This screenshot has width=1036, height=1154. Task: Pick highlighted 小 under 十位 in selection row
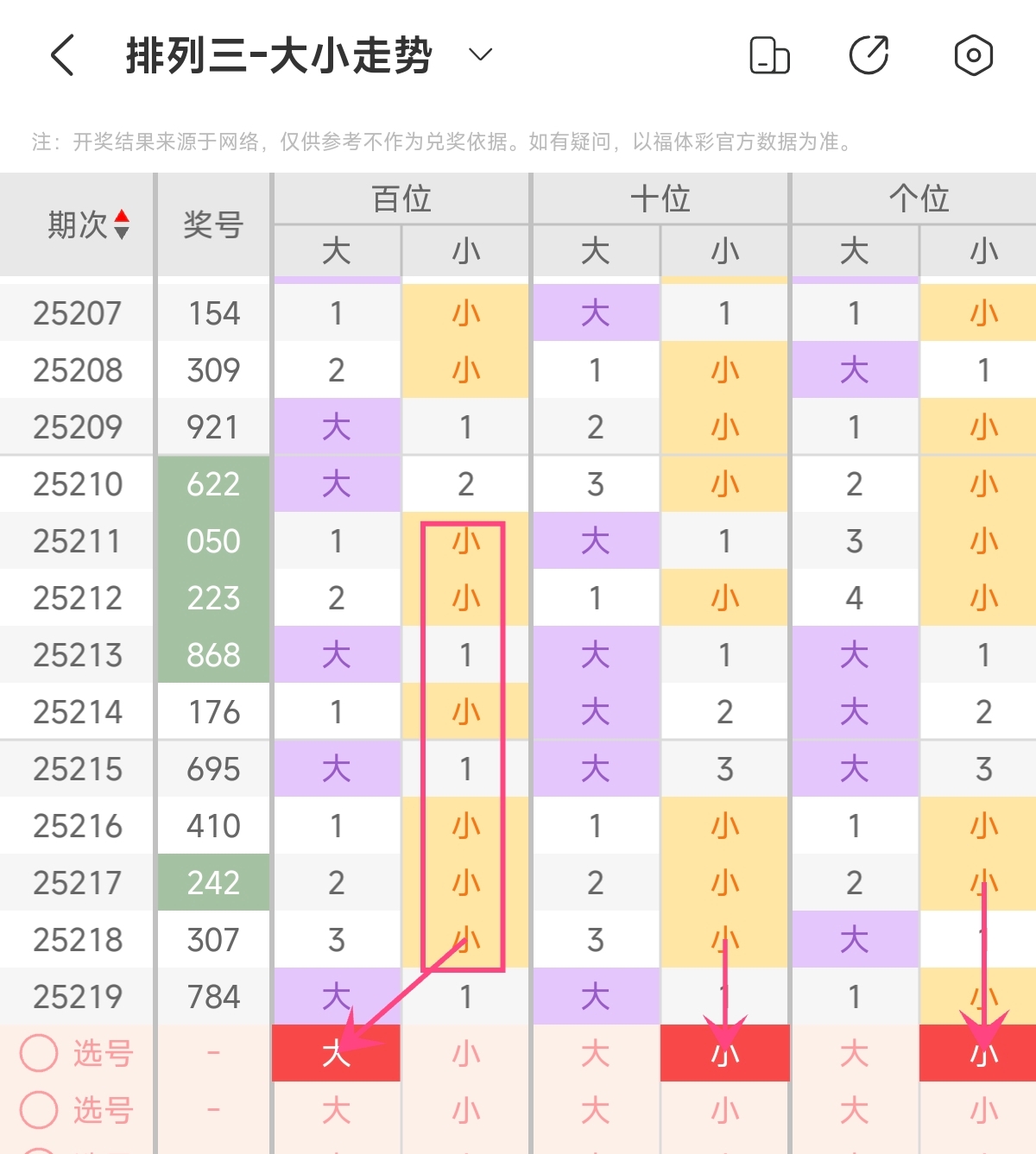pos(725,1053)
